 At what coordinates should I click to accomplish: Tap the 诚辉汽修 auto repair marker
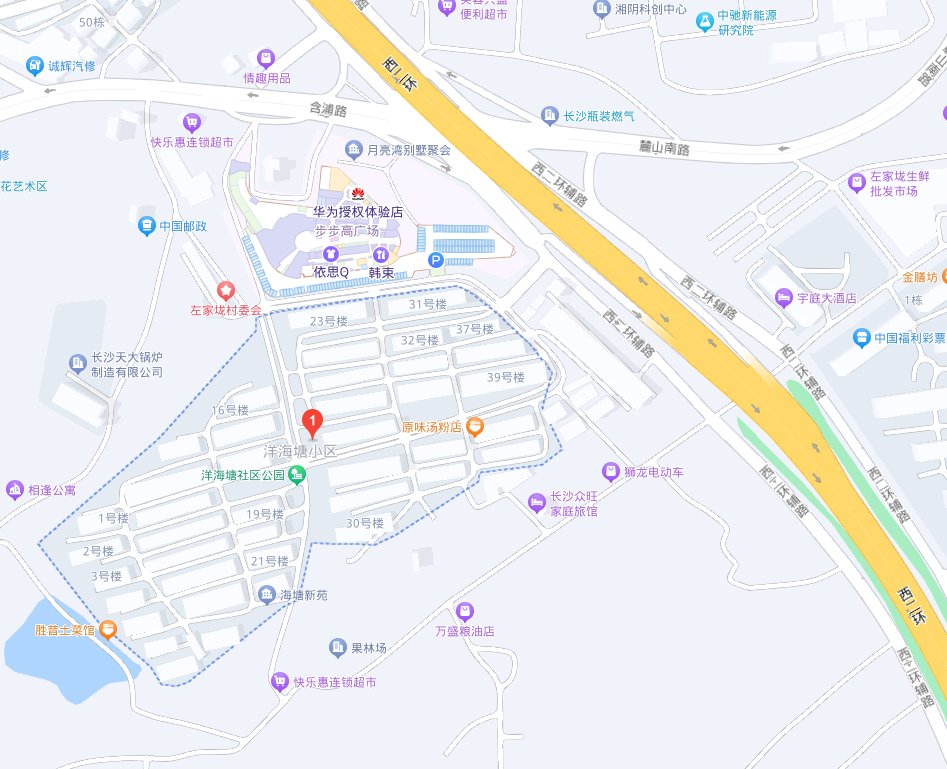tap(36, 66)
